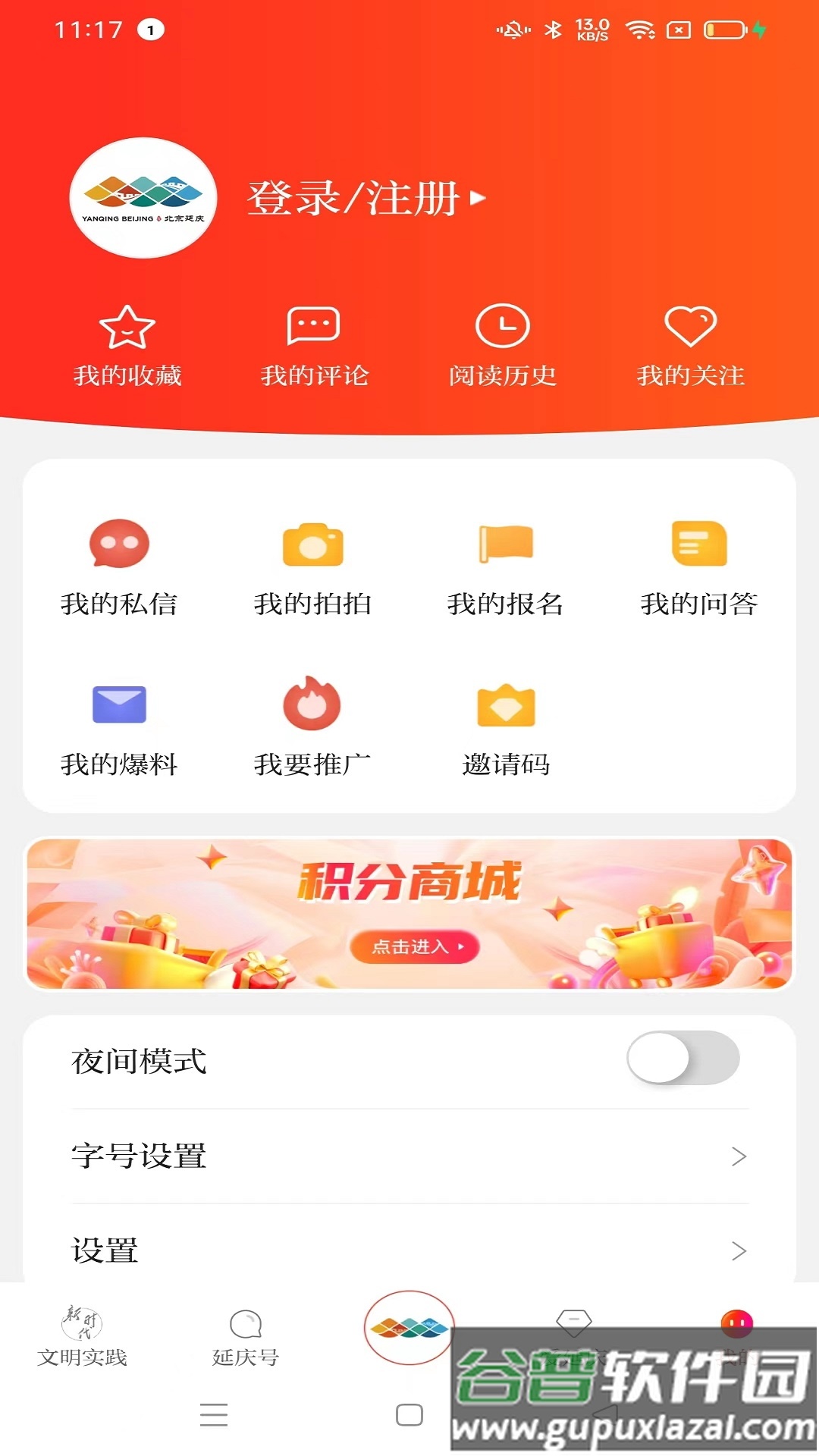Open 我的拍拍 camera icon
This screenshot has height=1456, width=819.
point(313,544)
